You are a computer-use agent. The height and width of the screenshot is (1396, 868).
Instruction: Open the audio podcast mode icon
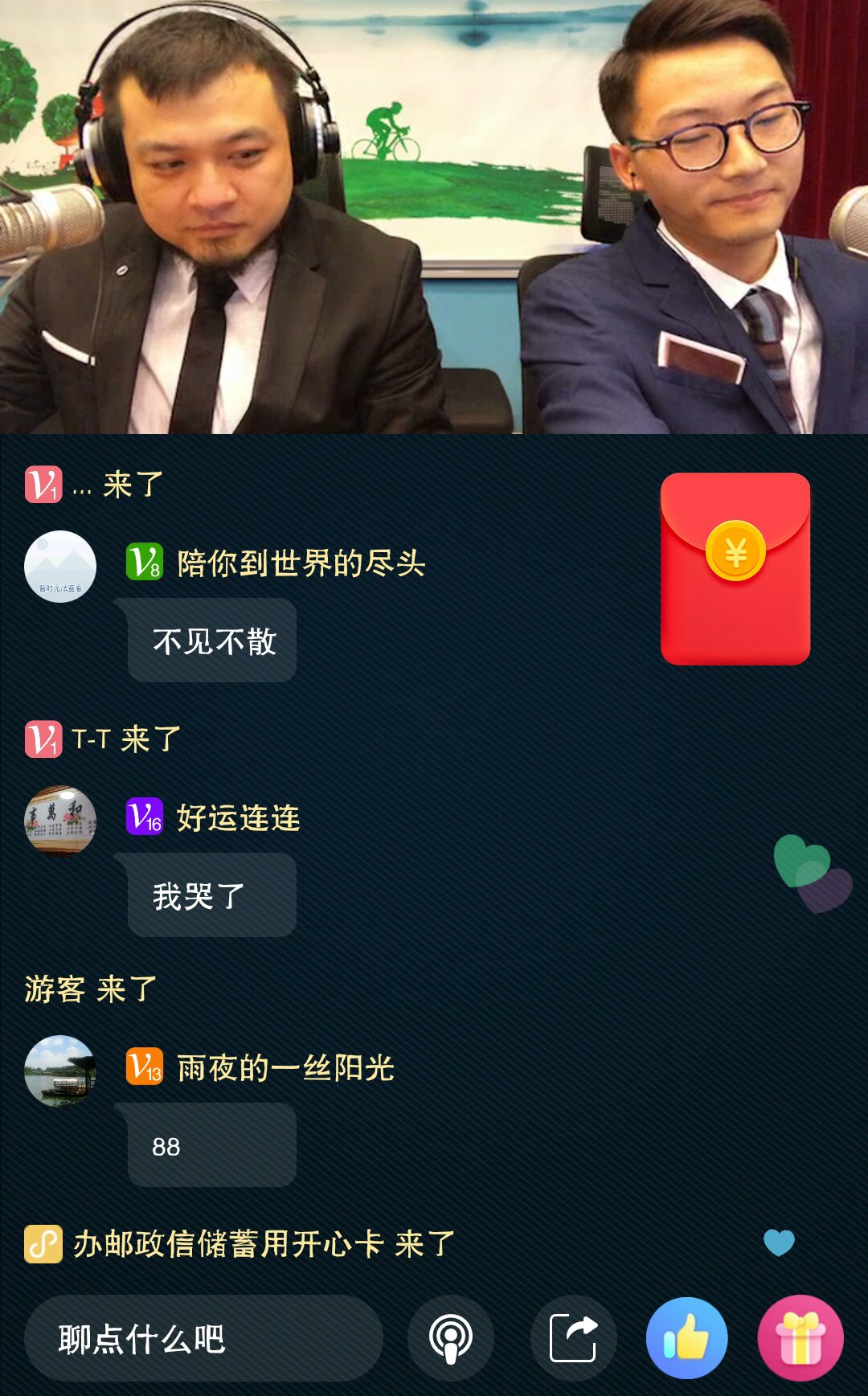click(451, 1338)
